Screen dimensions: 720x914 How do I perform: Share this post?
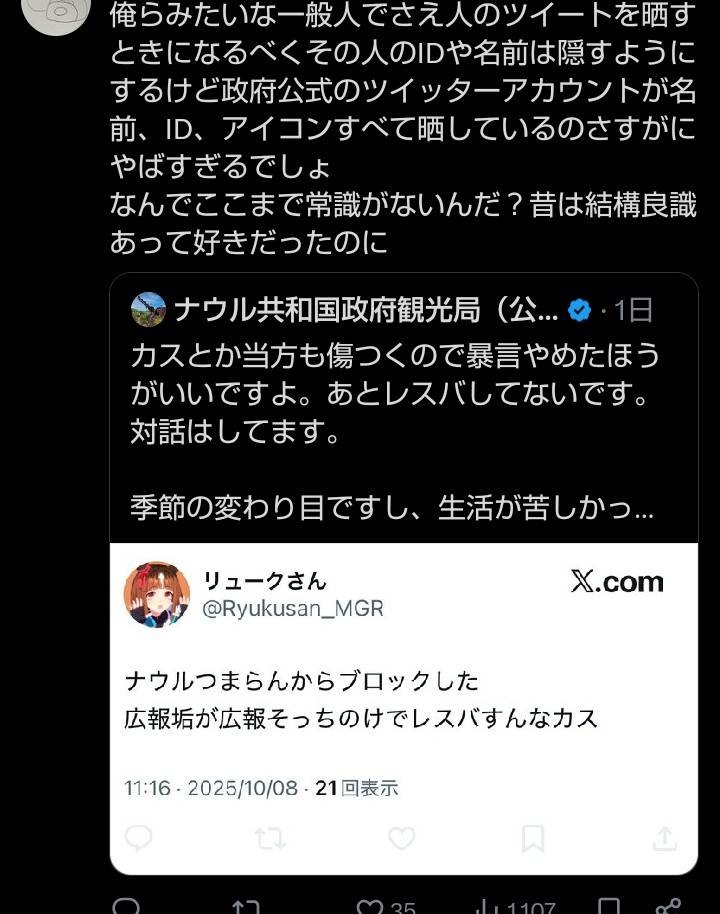point(668,906)
